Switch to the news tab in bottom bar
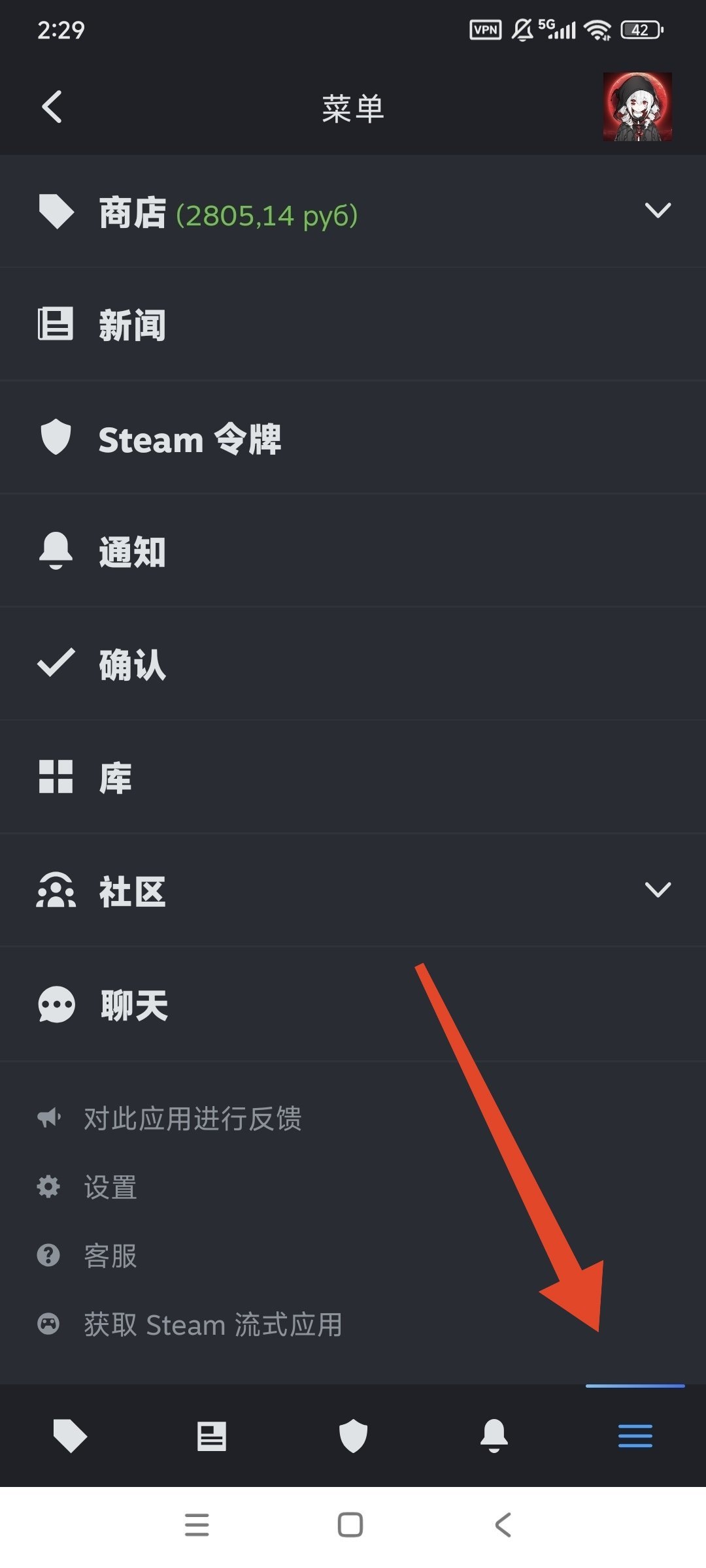Image resolution: width=706 pixels, height=1568 pixels. pos(212,1435)
